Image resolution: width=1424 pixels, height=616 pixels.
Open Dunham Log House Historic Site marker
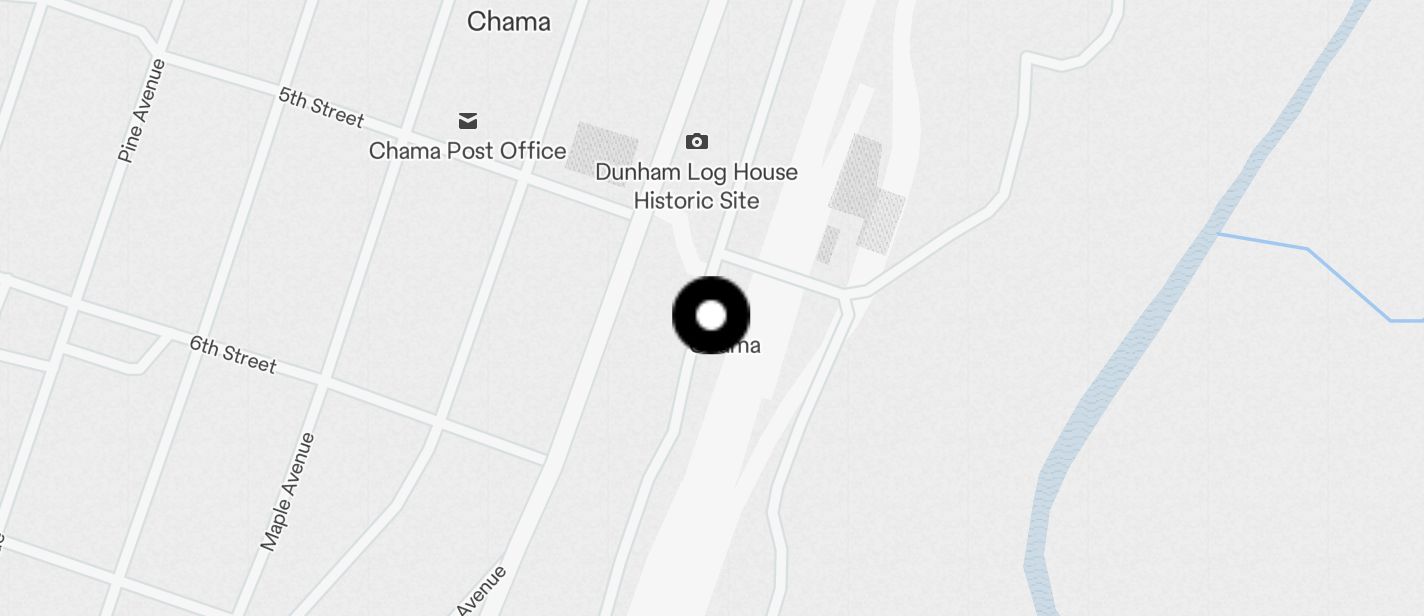click(x=697, y=142)
